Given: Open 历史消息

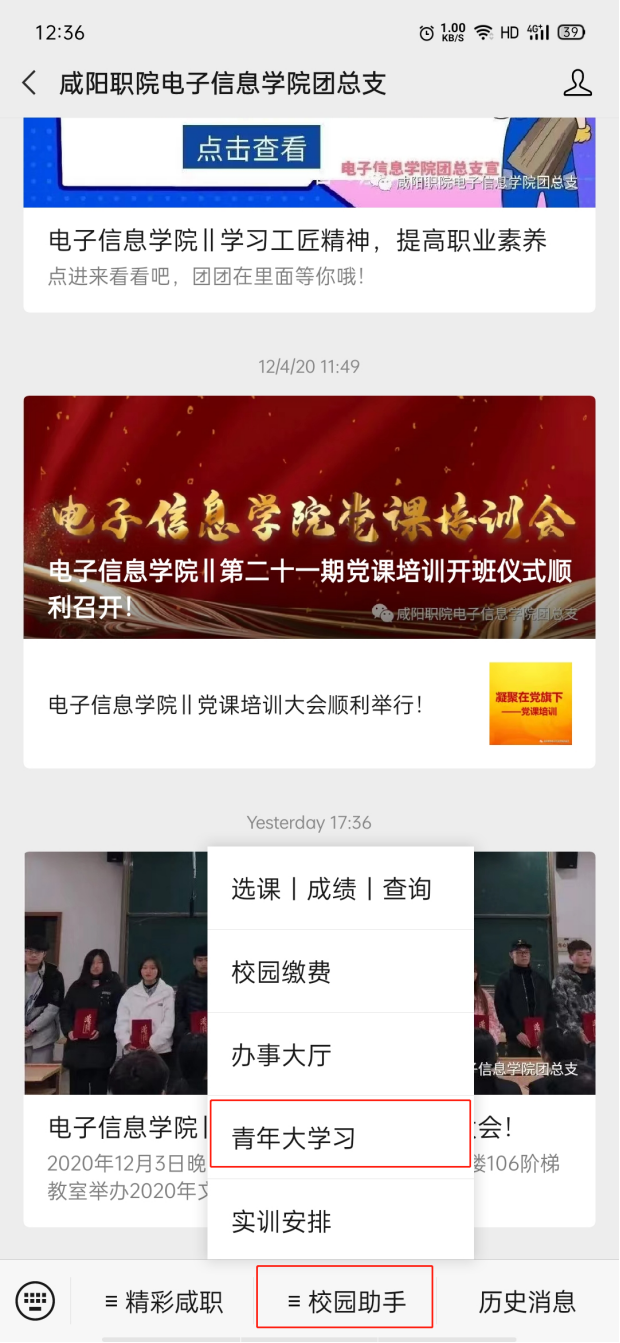Looking at the screenshot, I should (527, 1302).
